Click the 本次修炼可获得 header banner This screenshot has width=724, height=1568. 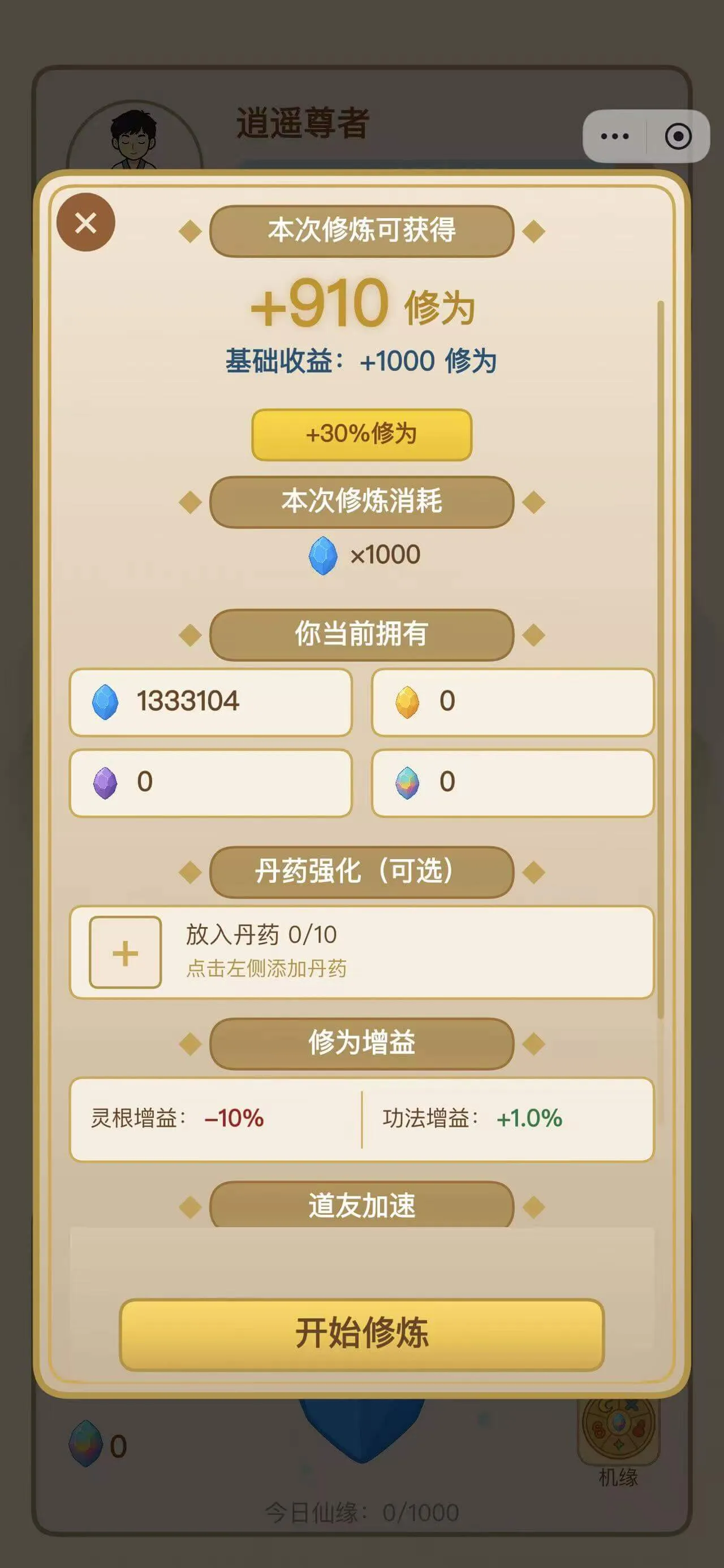361,230
